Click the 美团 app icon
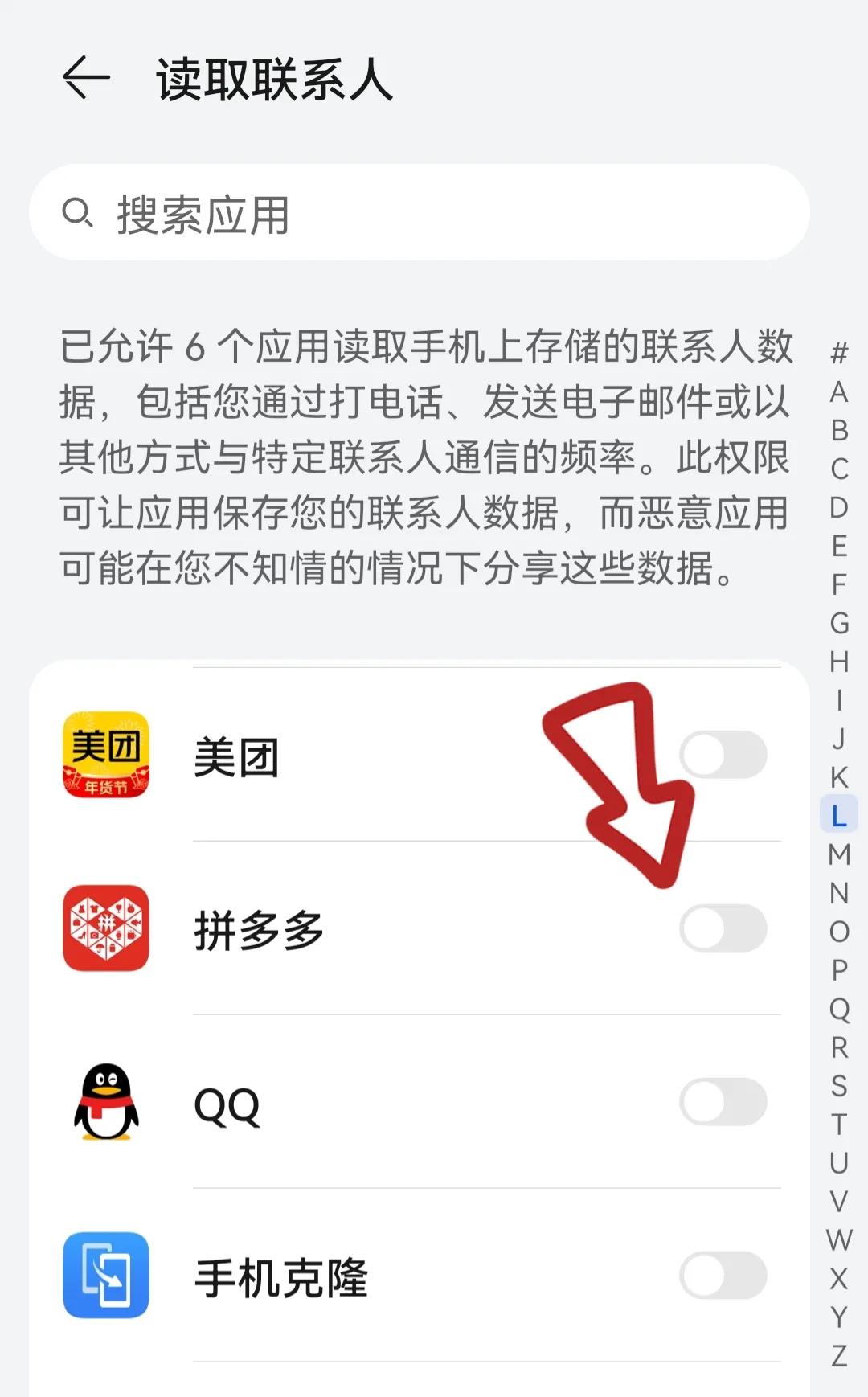Image resolution: width=868 pixels, height=1397 pixels. pyautogui.click(x=106, y=754)
